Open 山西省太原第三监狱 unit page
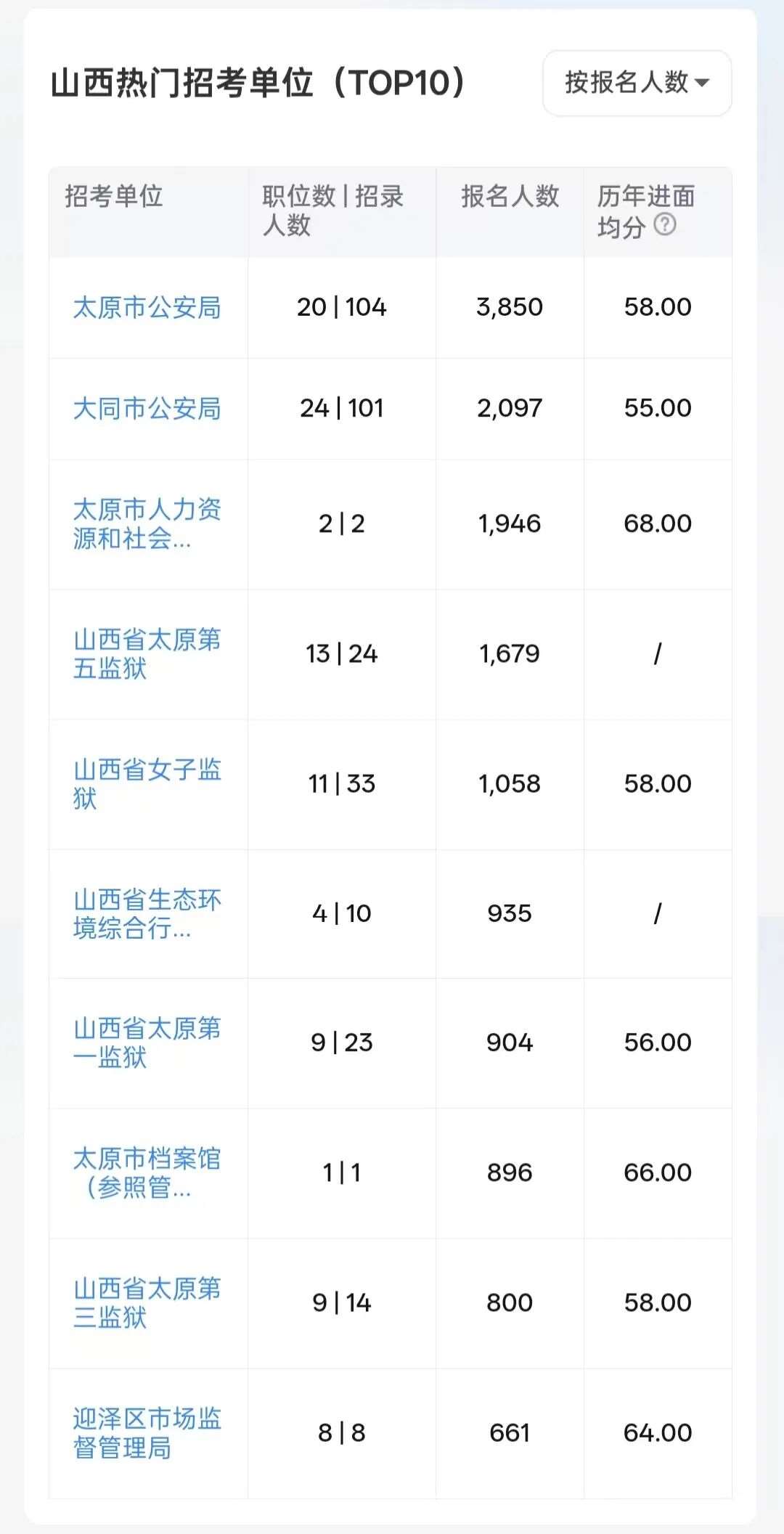784x1534 pixels. 147,1303
